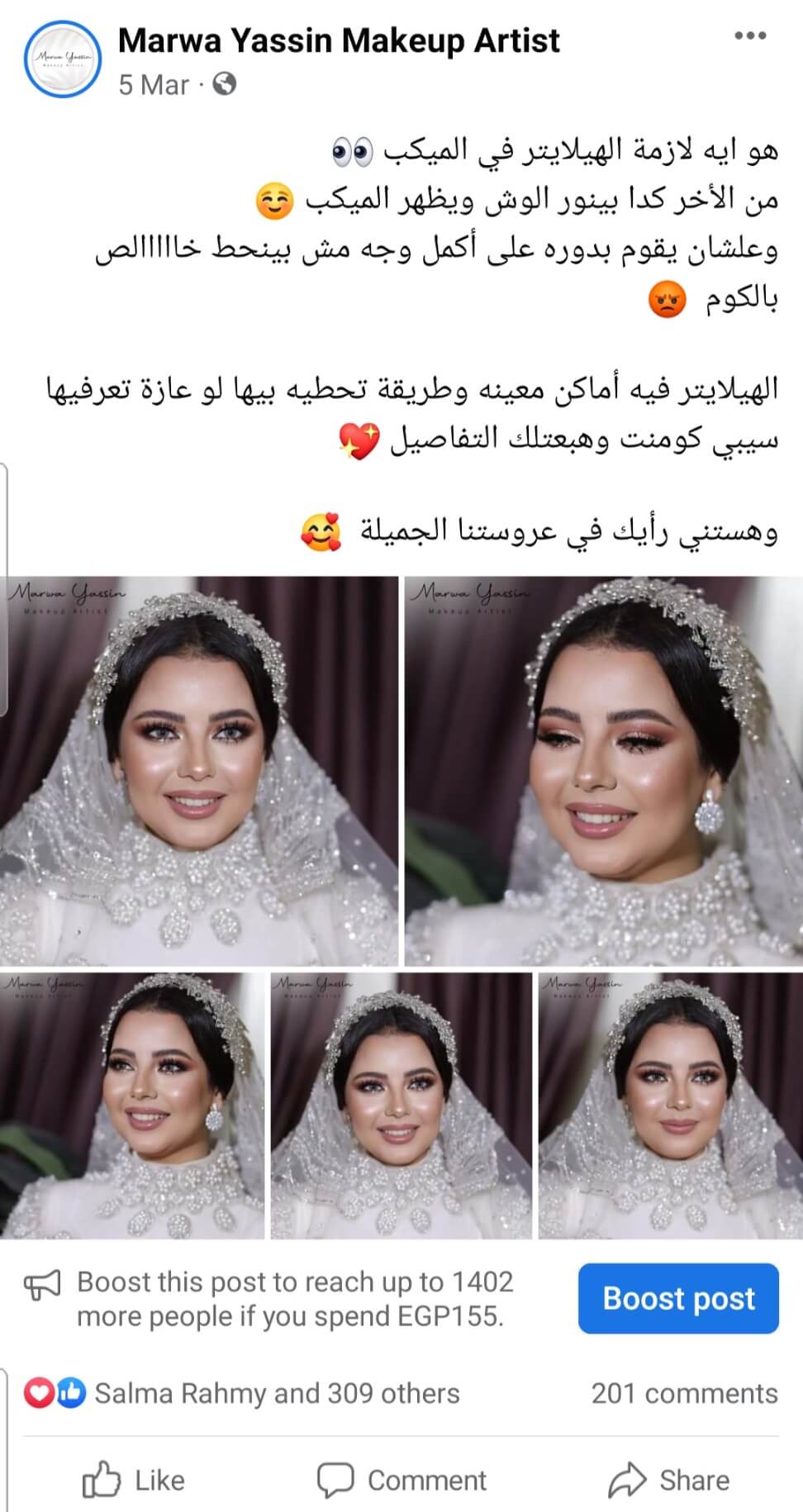The width and height of the screenshot is (803, 1512).
Task: Open the second large bridal photo
Action: [x=603, y=770]
